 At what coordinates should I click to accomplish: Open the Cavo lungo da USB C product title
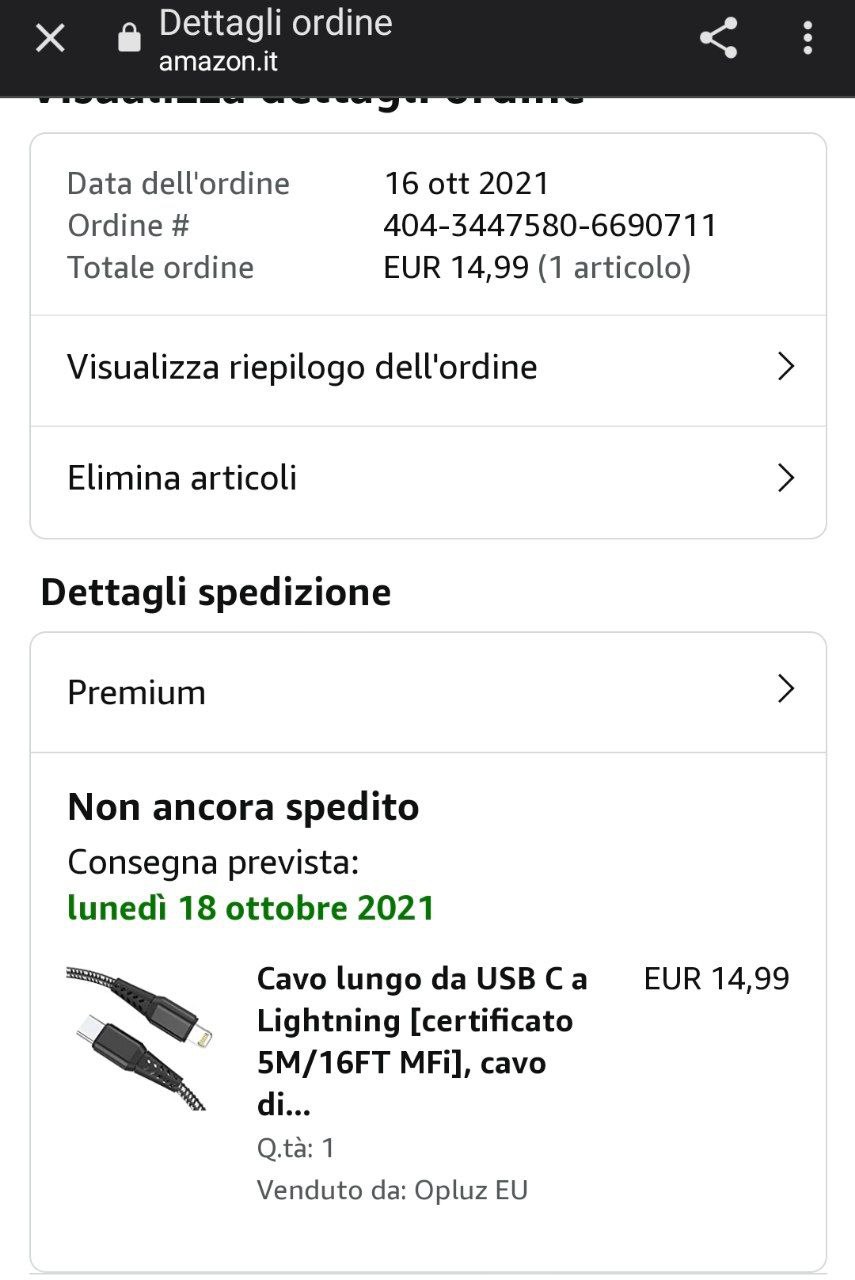422,1042
